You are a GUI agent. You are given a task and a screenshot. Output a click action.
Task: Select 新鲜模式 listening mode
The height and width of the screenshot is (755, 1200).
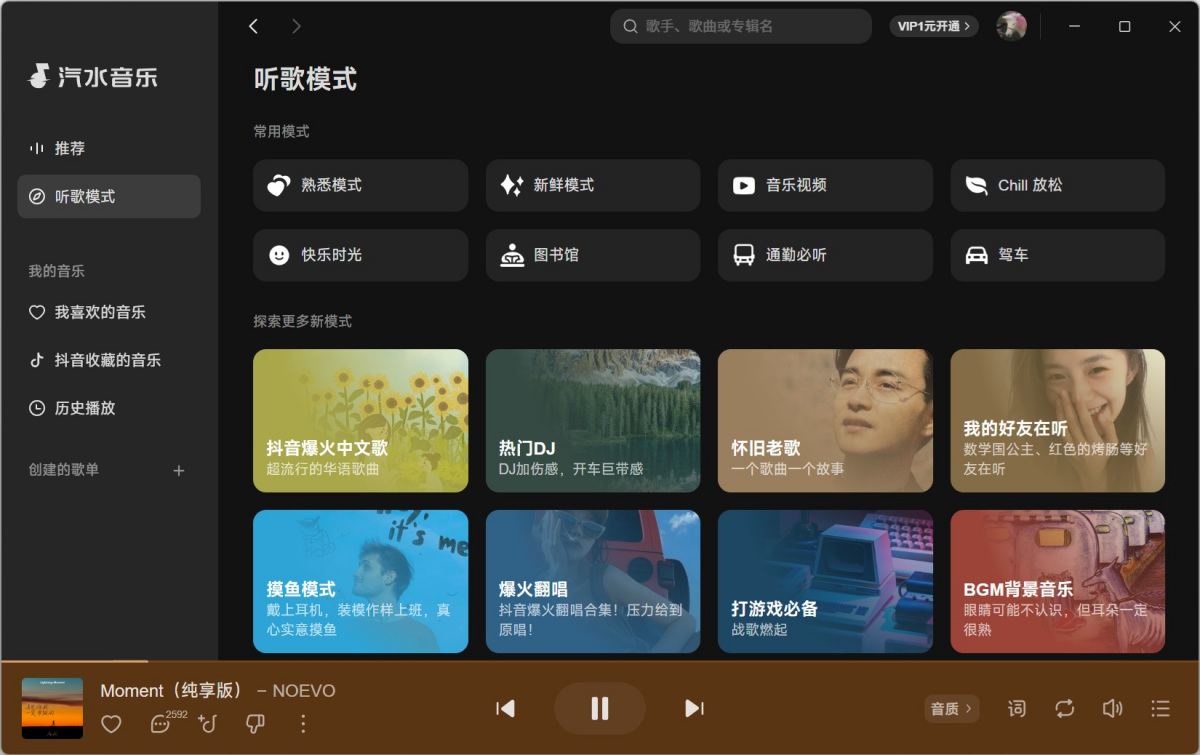pos(592,185)
